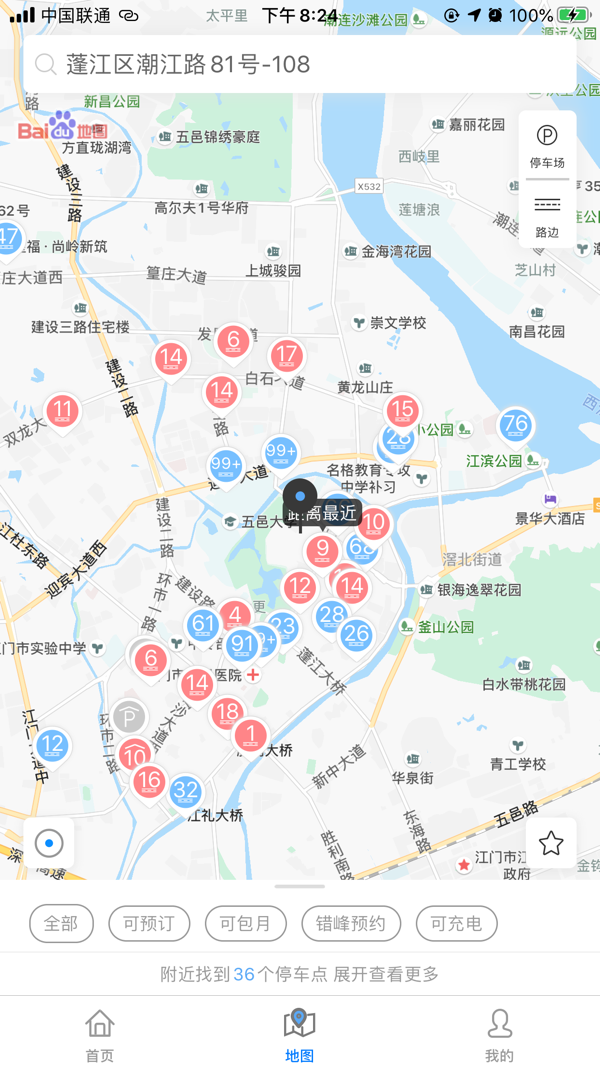The image size is (600, 1067).
Task: Open the red parking marker showing 15
Action: tap(402, 410)
